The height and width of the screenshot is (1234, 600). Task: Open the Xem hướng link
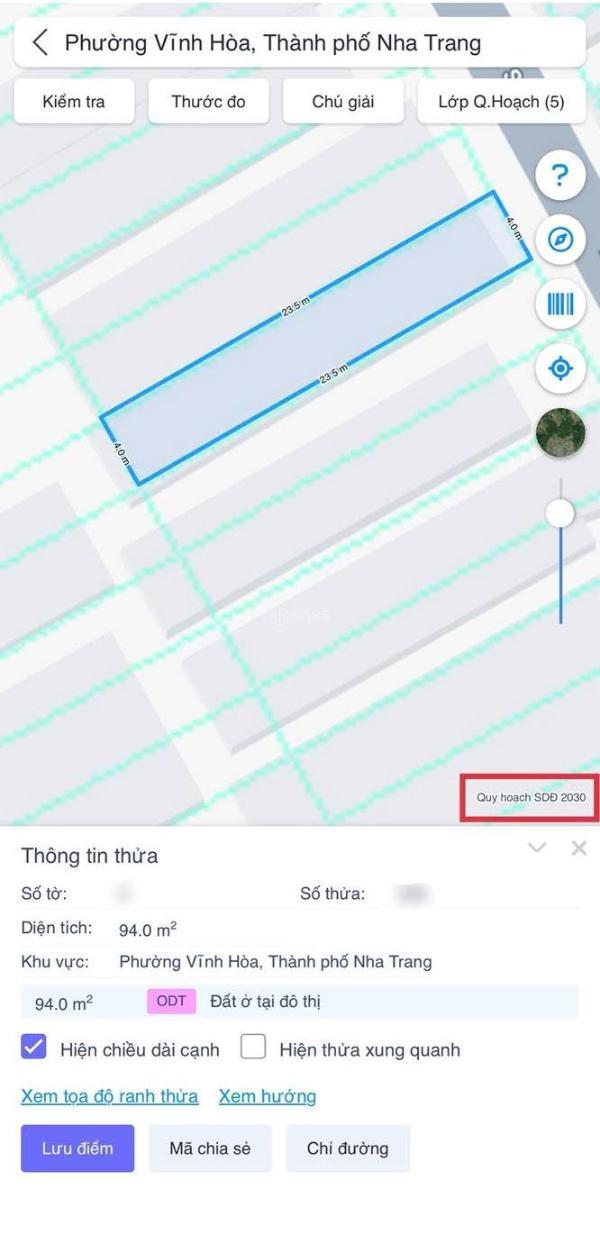pyautogui.click(x=267, y=1096)
